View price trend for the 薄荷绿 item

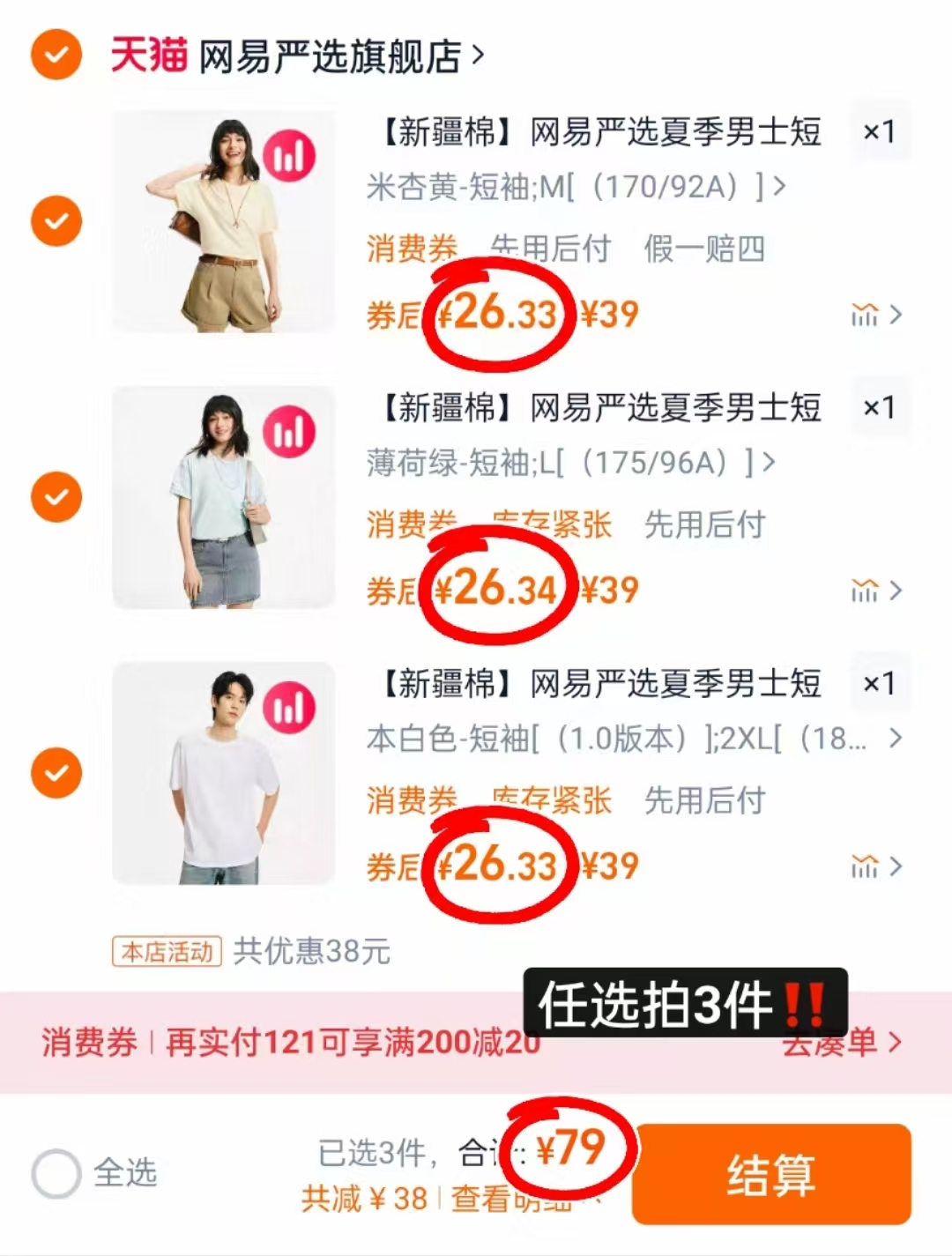(876, 591)
